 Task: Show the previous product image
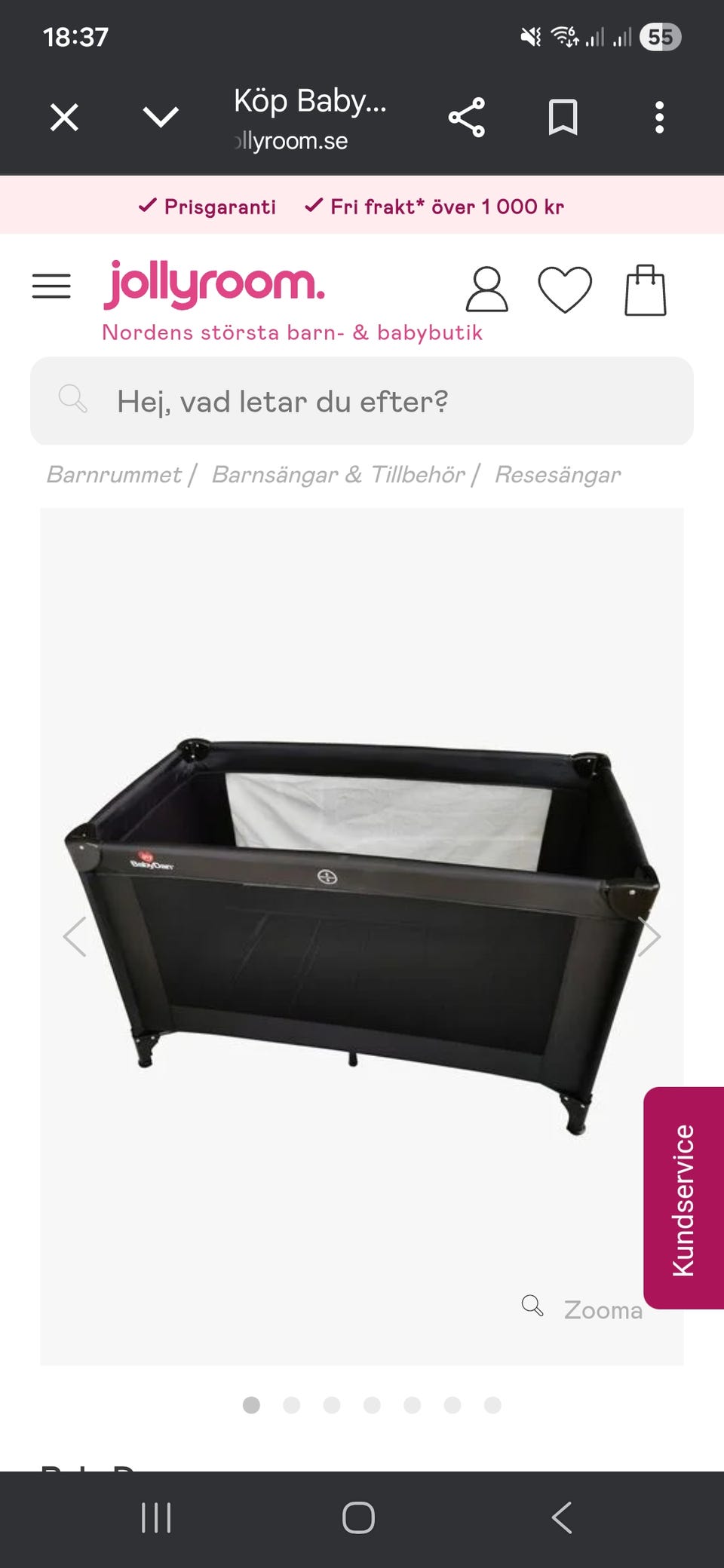75,936
